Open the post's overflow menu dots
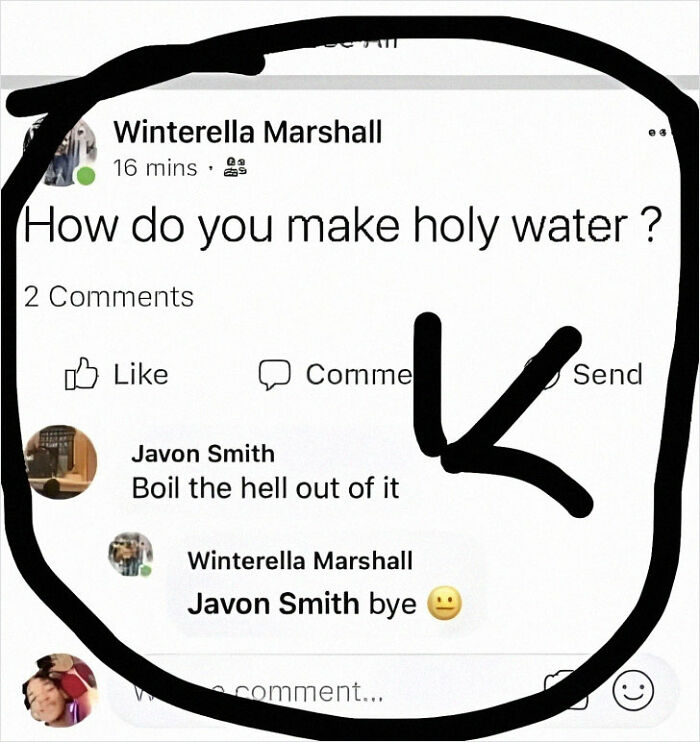This screenshot has width=700, height=742. 657,133
